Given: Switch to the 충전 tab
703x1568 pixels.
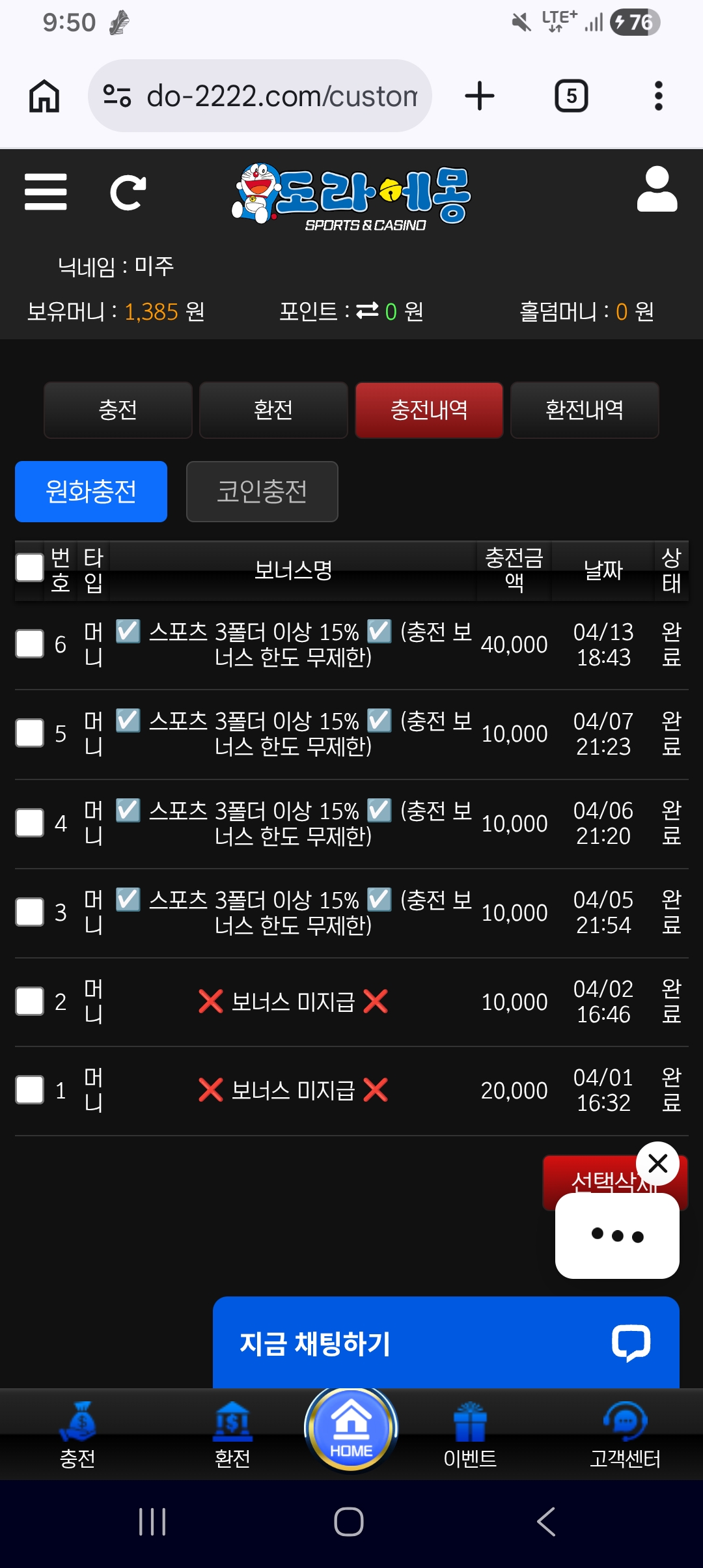Looking at the screenshot, I should click(x=118, y=410).
